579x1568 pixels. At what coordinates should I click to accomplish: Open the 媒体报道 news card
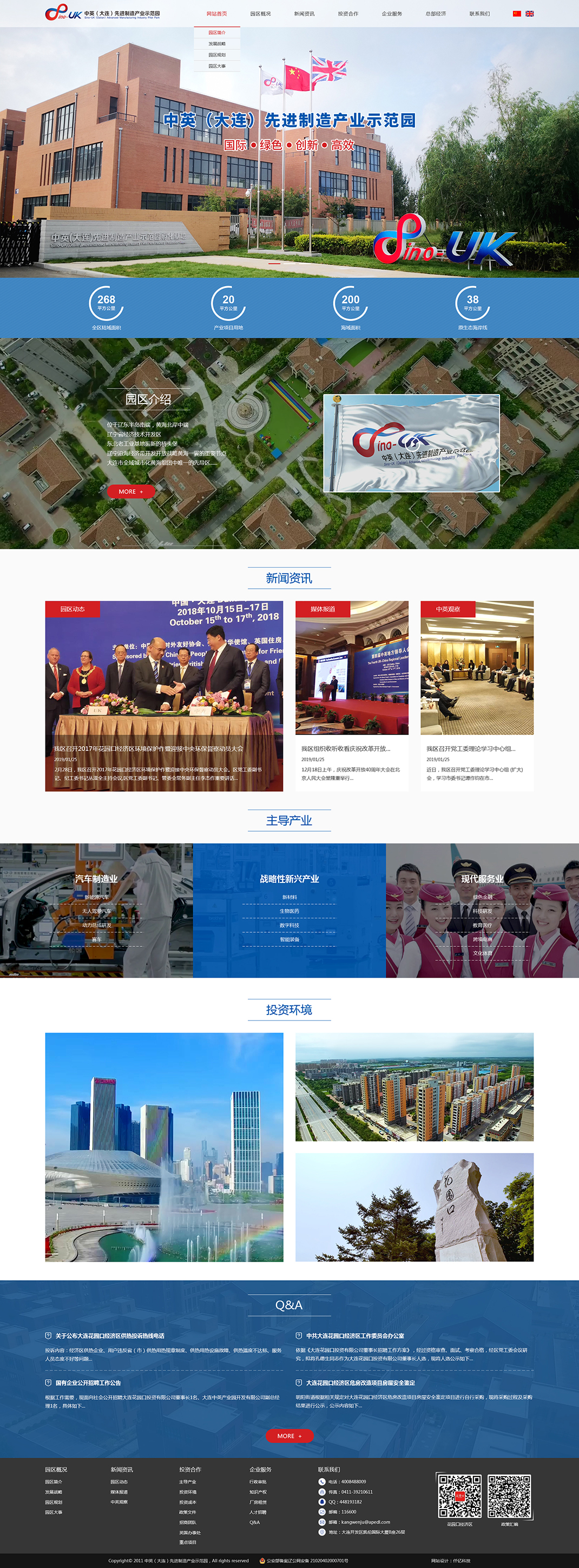pos(351,696)
